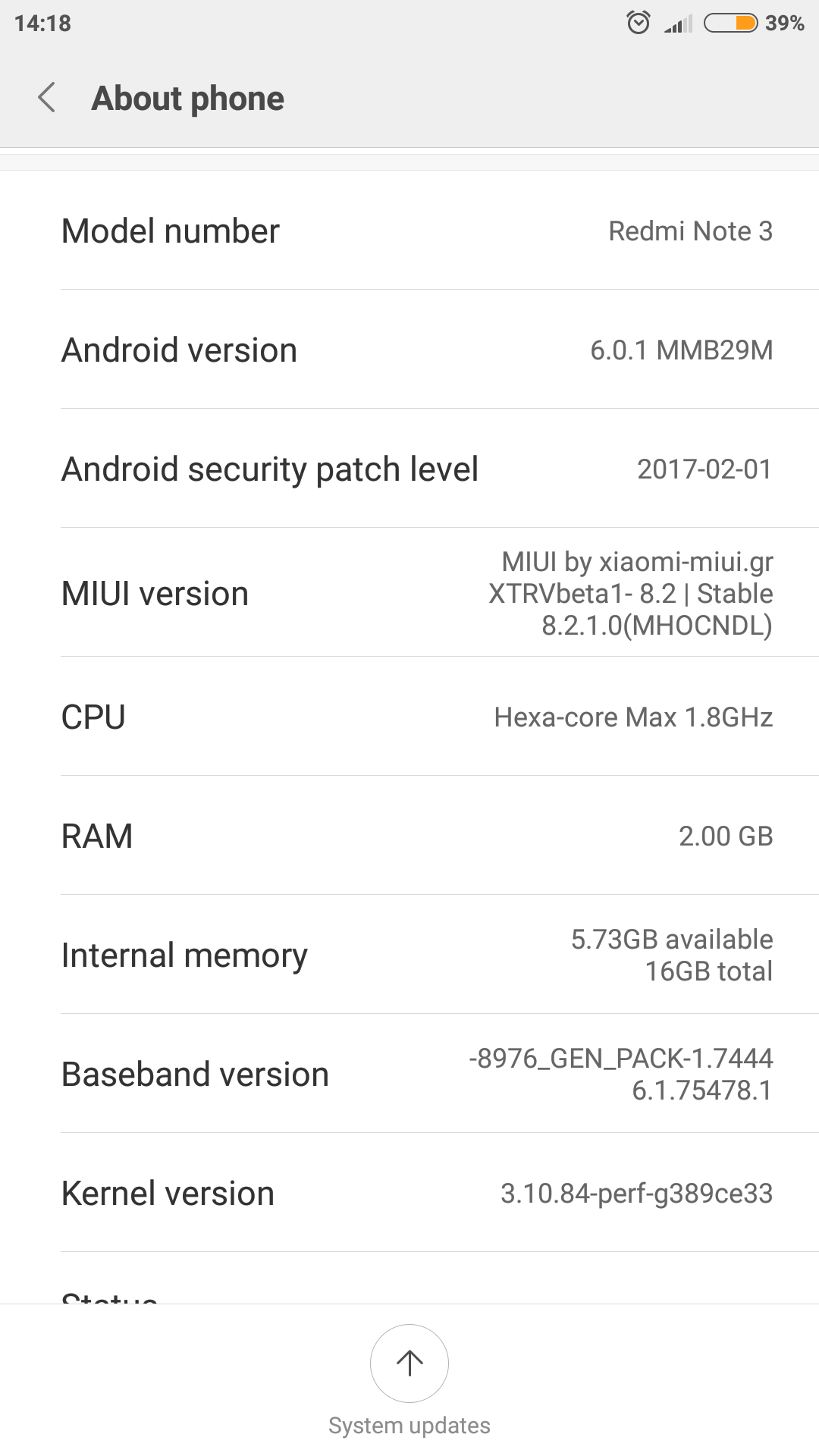819x1456 pixels.
Task: Tap the Android version row
Action: pos(409,350)
